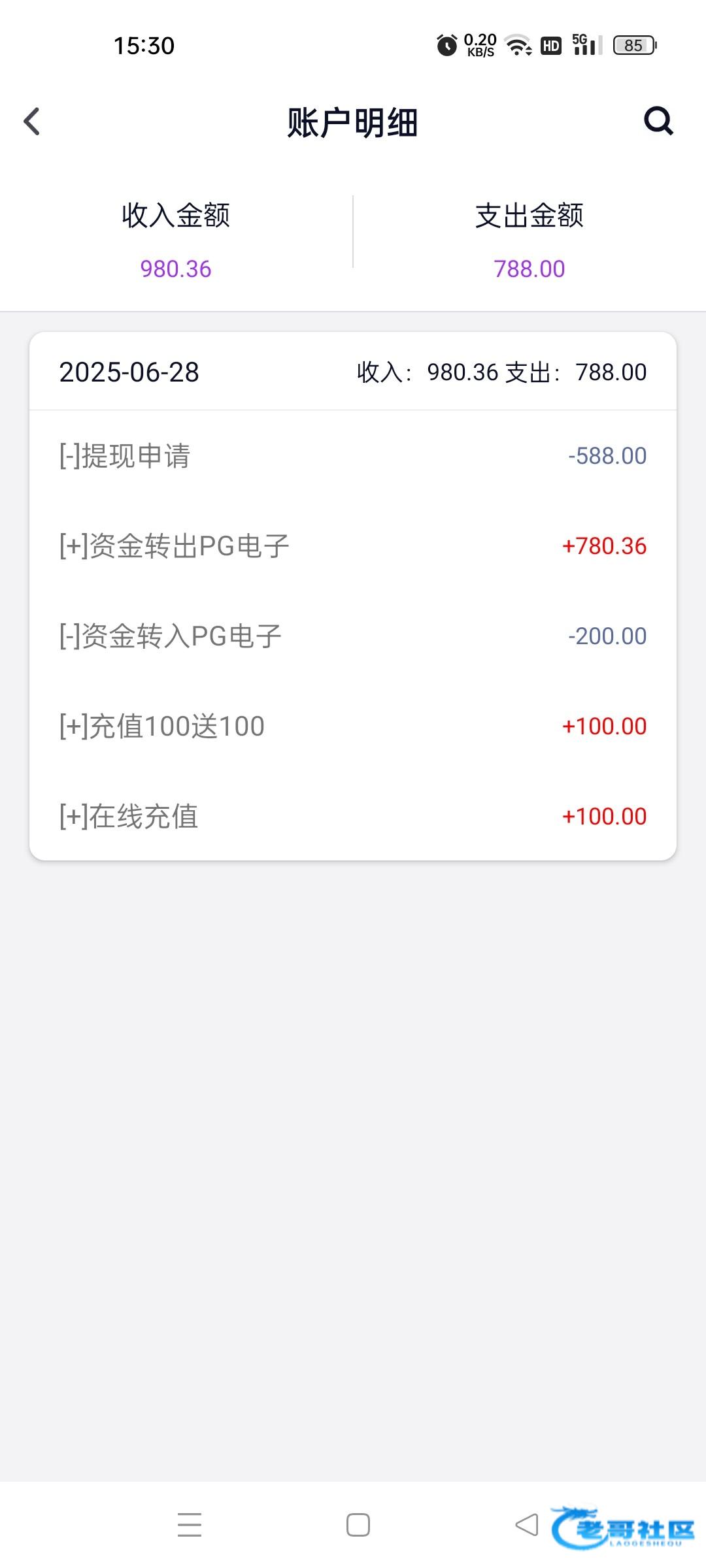Go to the system home screen
Viewport: 706px width, 1568px height.
(358, 1525)
